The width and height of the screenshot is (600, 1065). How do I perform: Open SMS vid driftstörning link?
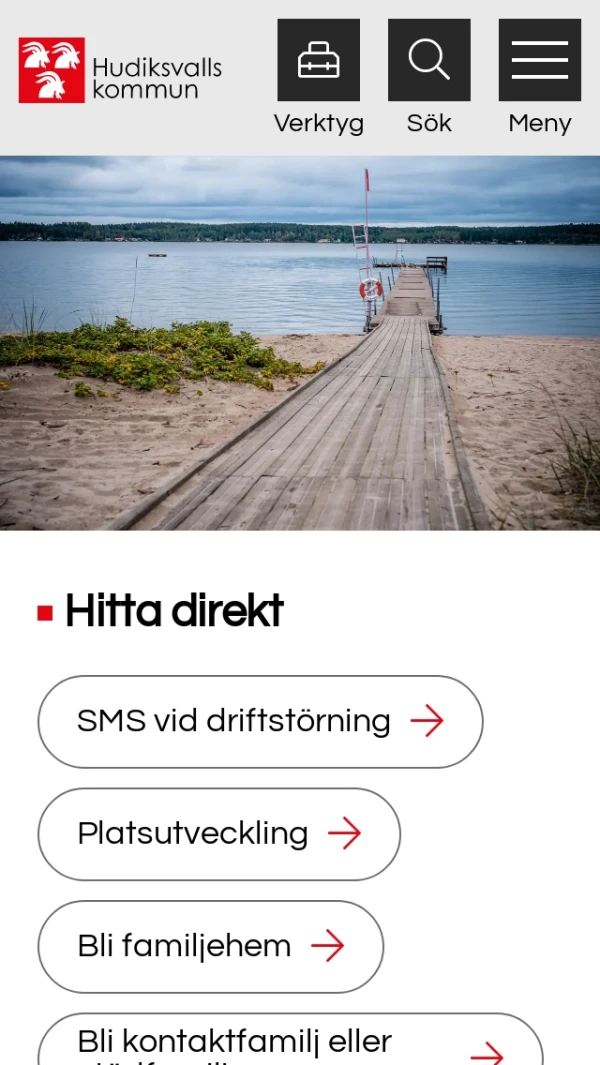tap(260, 721)
